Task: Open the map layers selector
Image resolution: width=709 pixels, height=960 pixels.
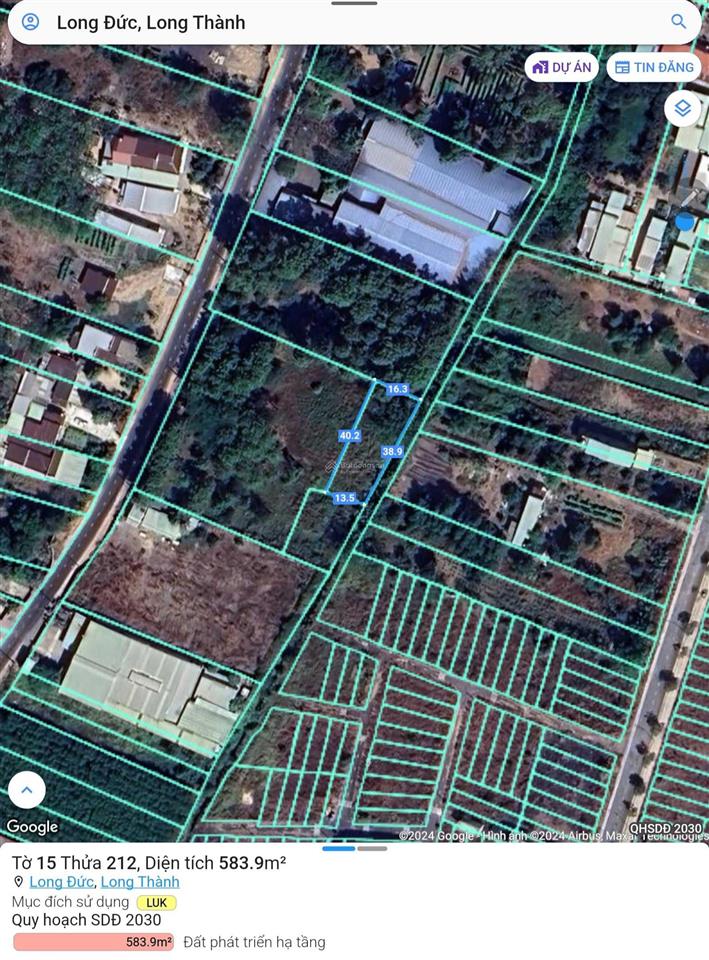Action: [x=683, y=108]
